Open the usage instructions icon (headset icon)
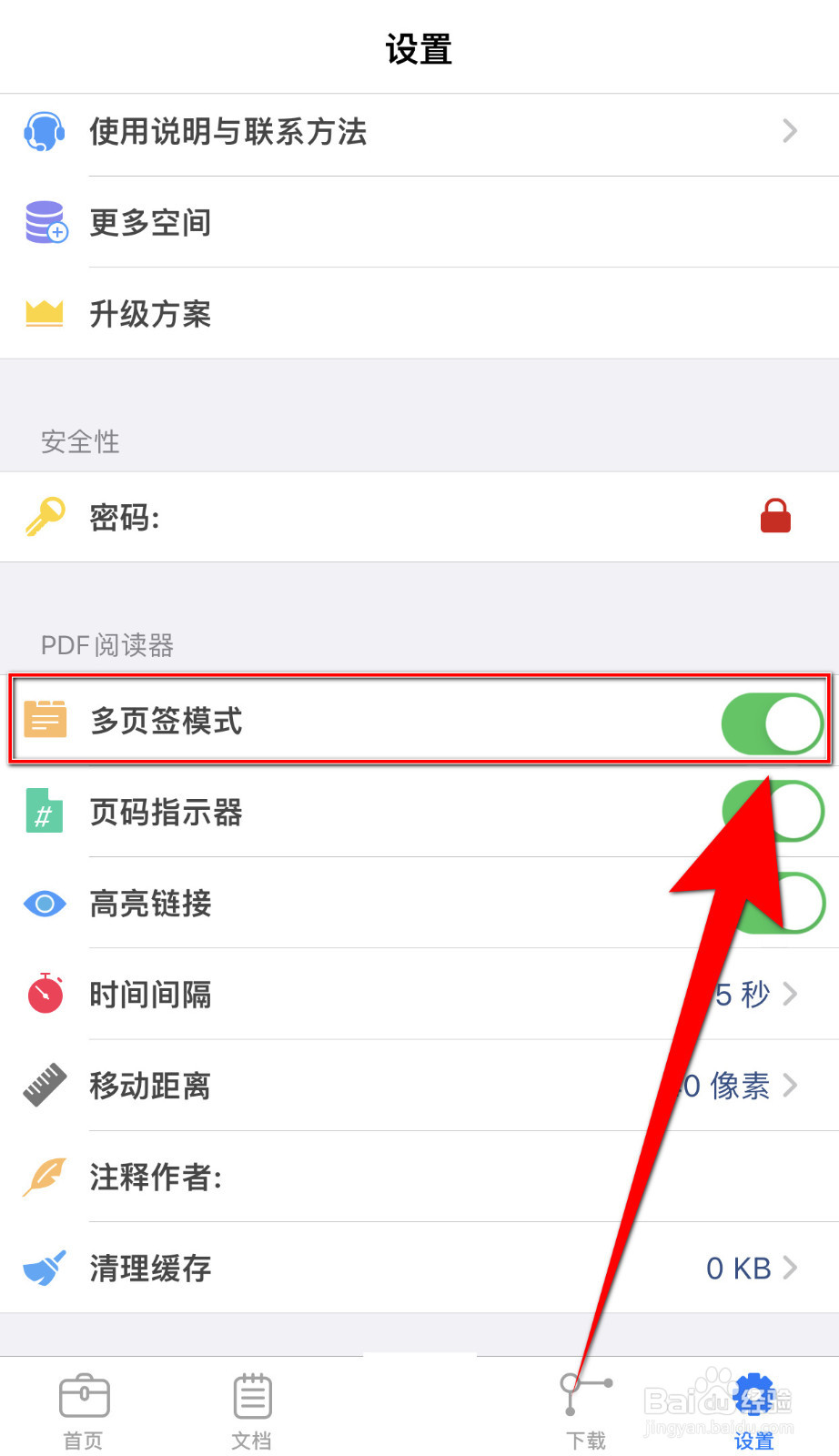This screenshot has height=1456, width=839. pos(44,132)
